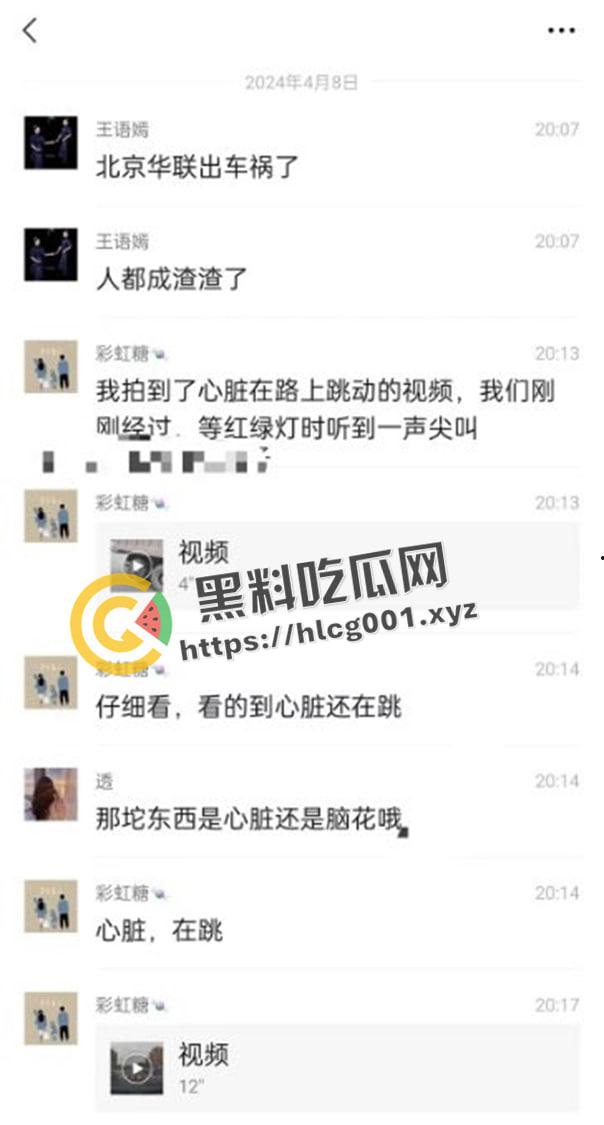
Task: Play the 12-second video message
Action: click(136, 1067)
